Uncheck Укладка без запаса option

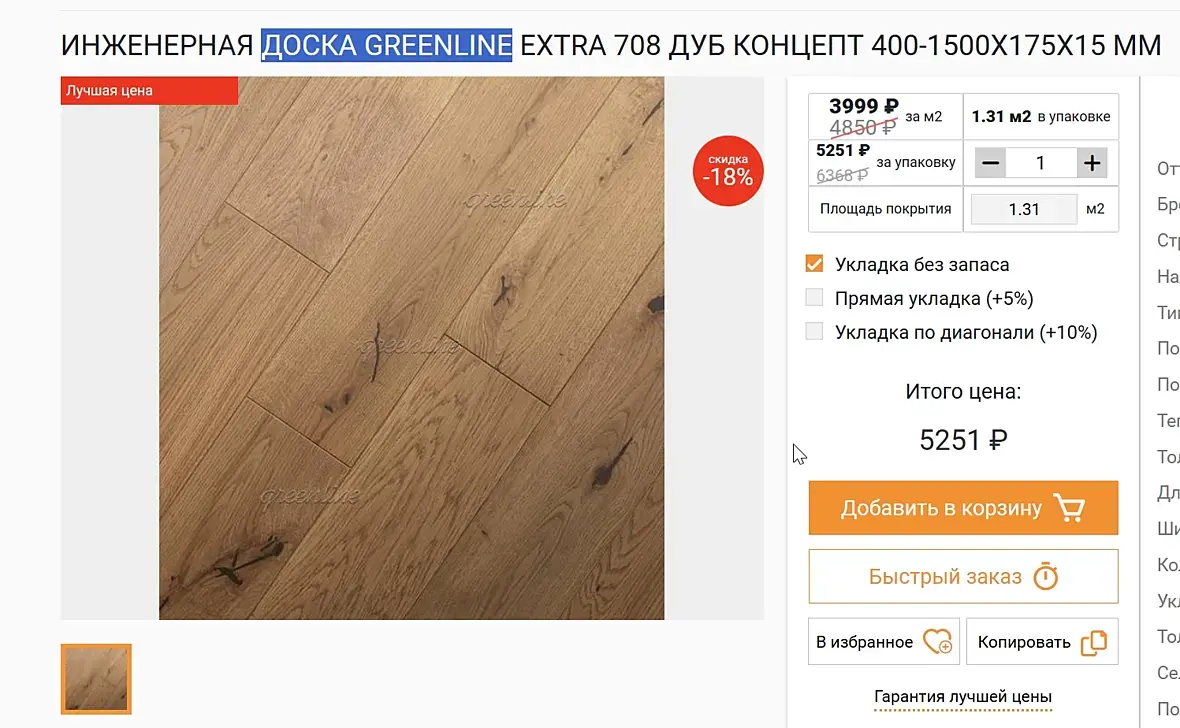pyautogui.click(x=814, y=264)
